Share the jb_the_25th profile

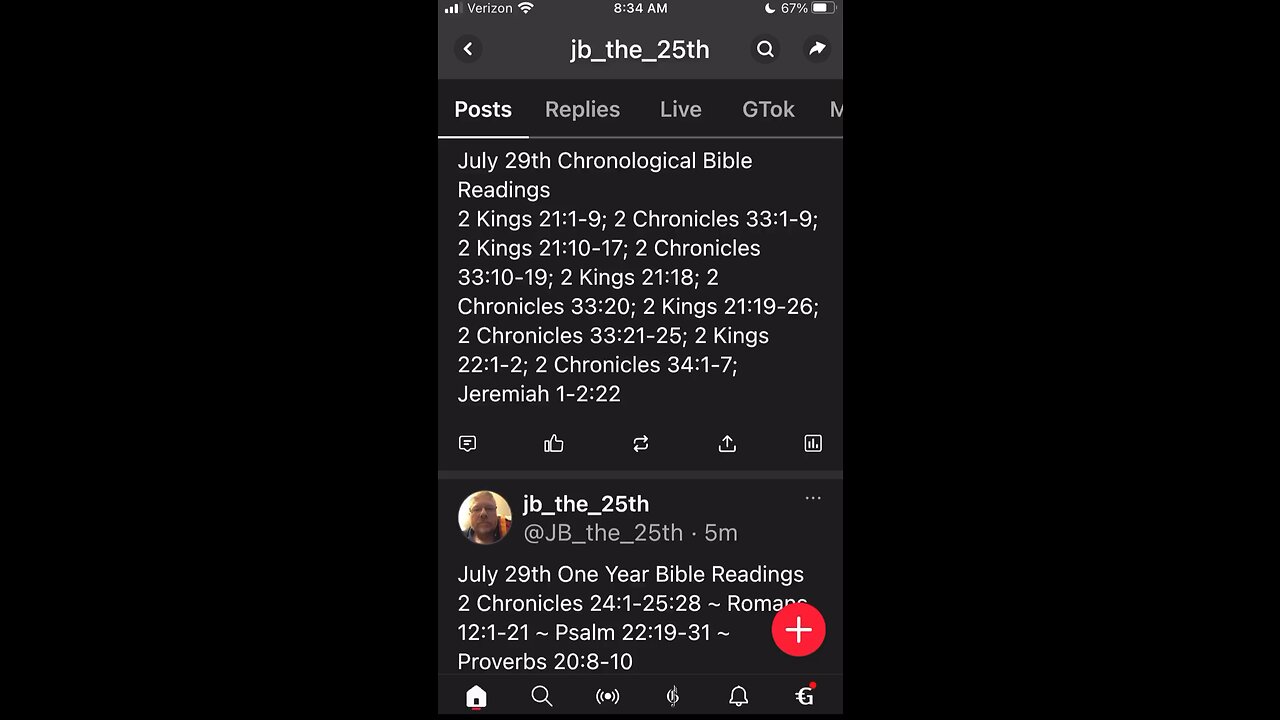(x=817, y=49)
